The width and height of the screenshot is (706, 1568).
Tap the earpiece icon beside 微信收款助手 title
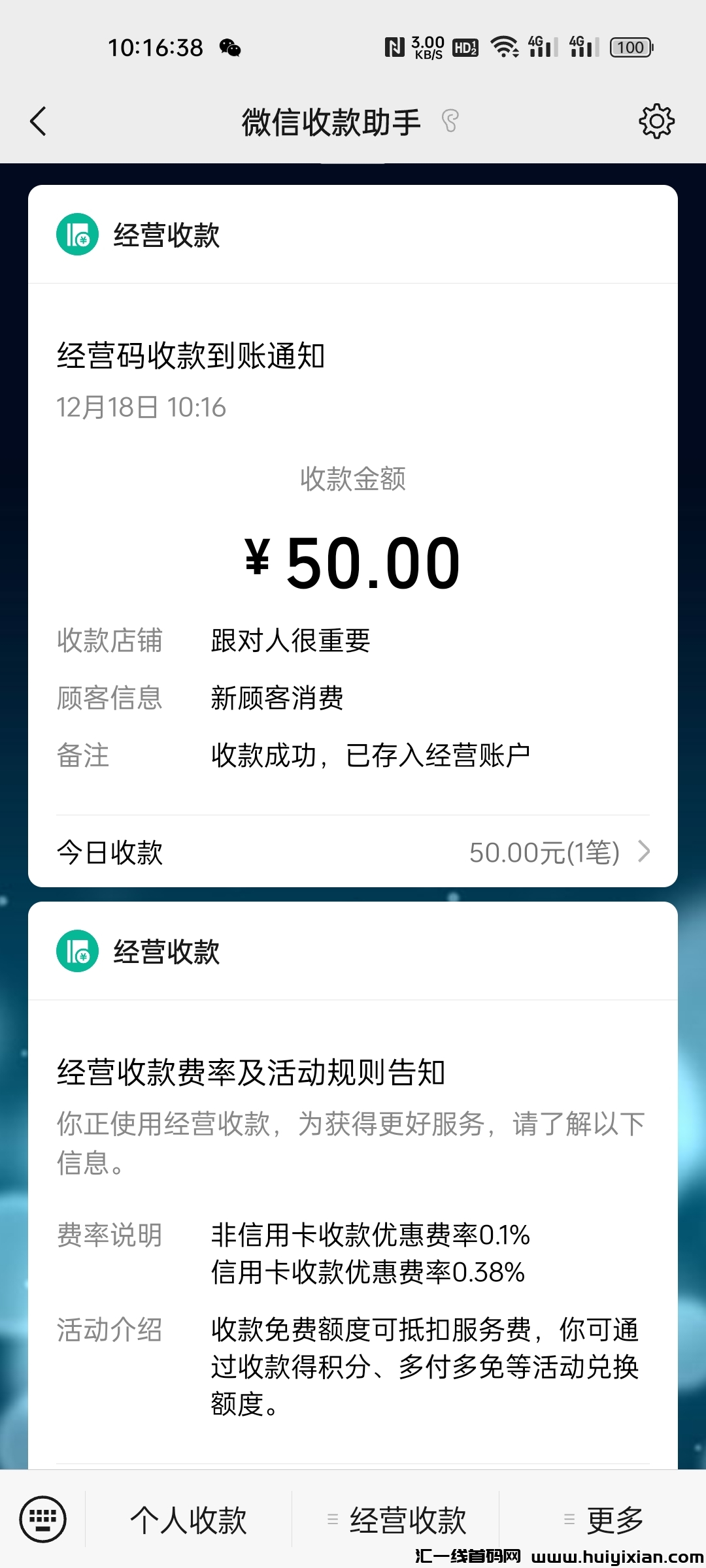(450, 120)
